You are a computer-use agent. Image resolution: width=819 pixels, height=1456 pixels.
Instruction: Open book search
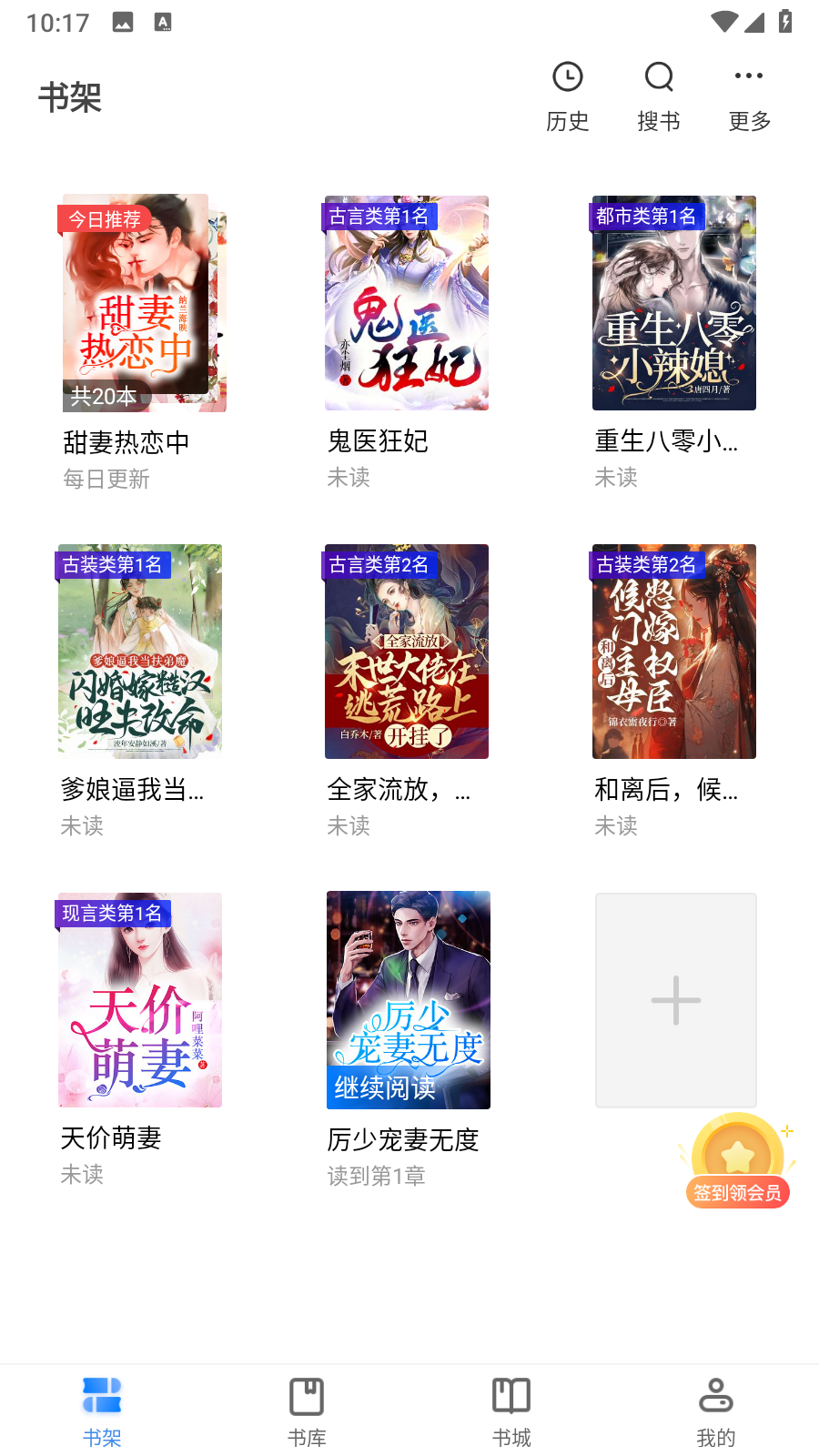[659, 96]
